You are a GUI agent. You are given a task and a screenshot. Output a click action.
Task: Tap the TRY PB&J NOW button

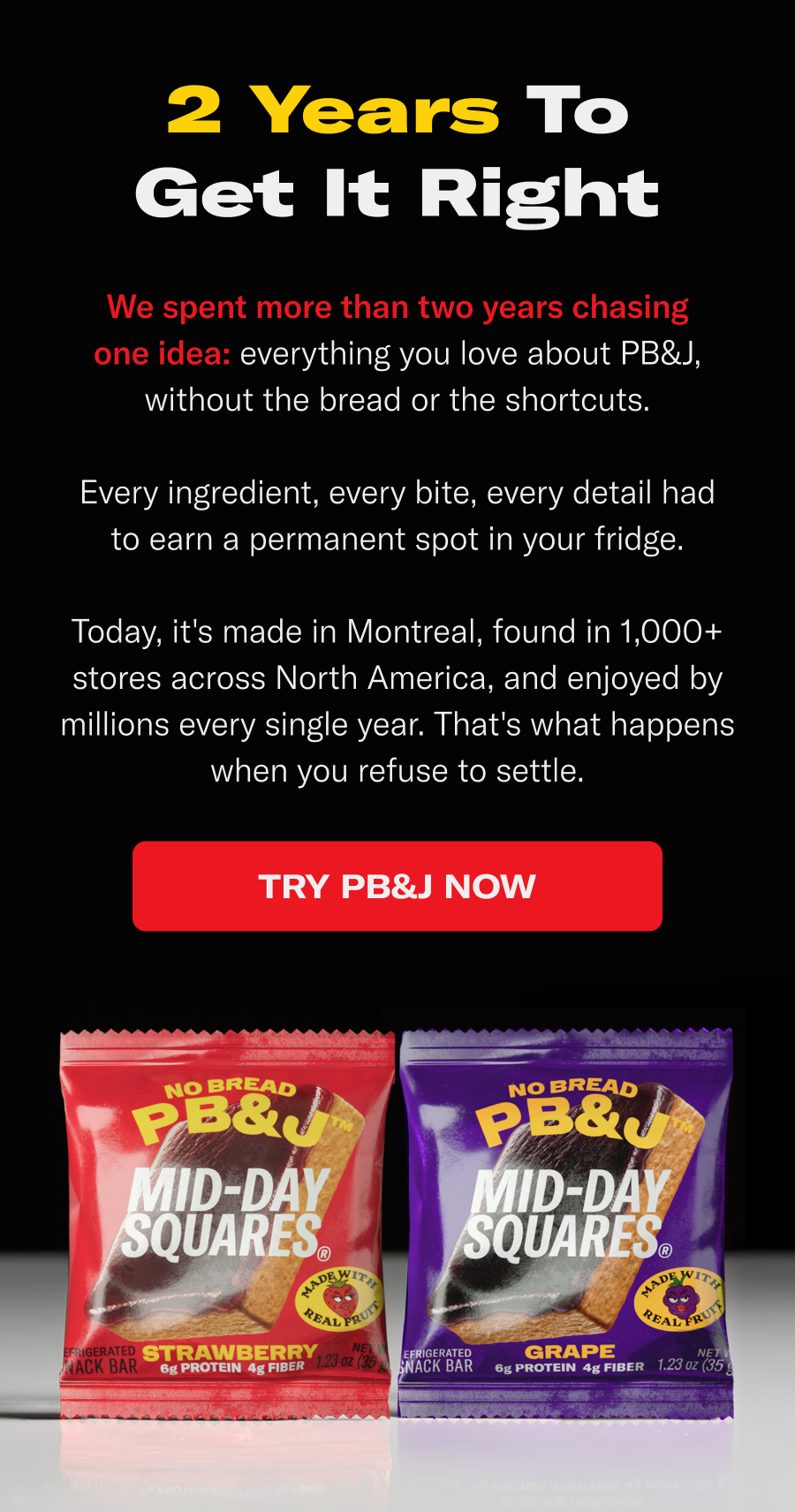coord(397,886)
